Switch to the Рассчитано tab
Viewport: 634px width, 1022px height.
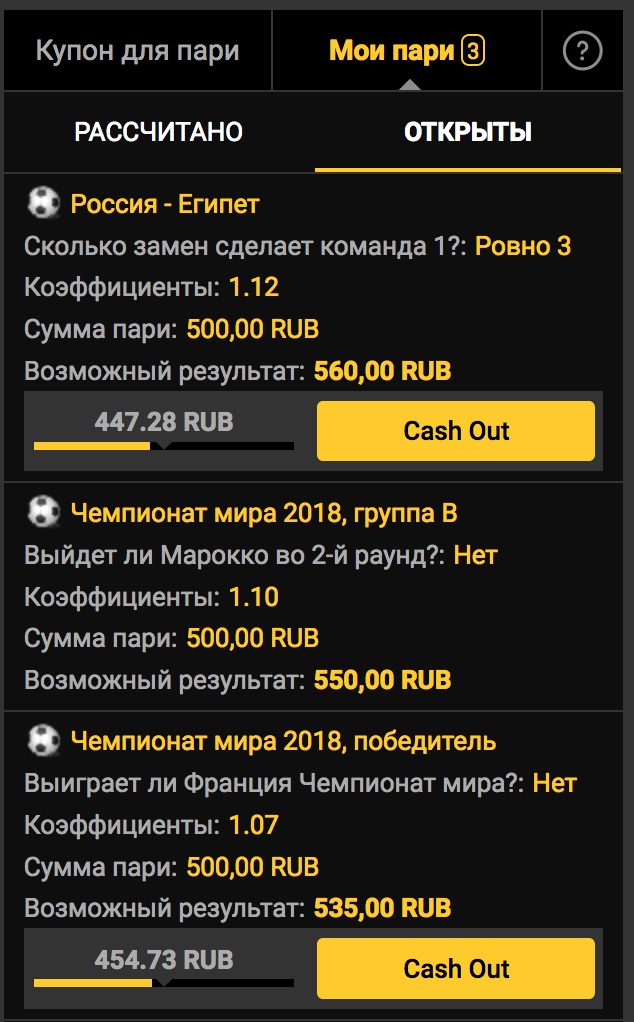(159, 132)
